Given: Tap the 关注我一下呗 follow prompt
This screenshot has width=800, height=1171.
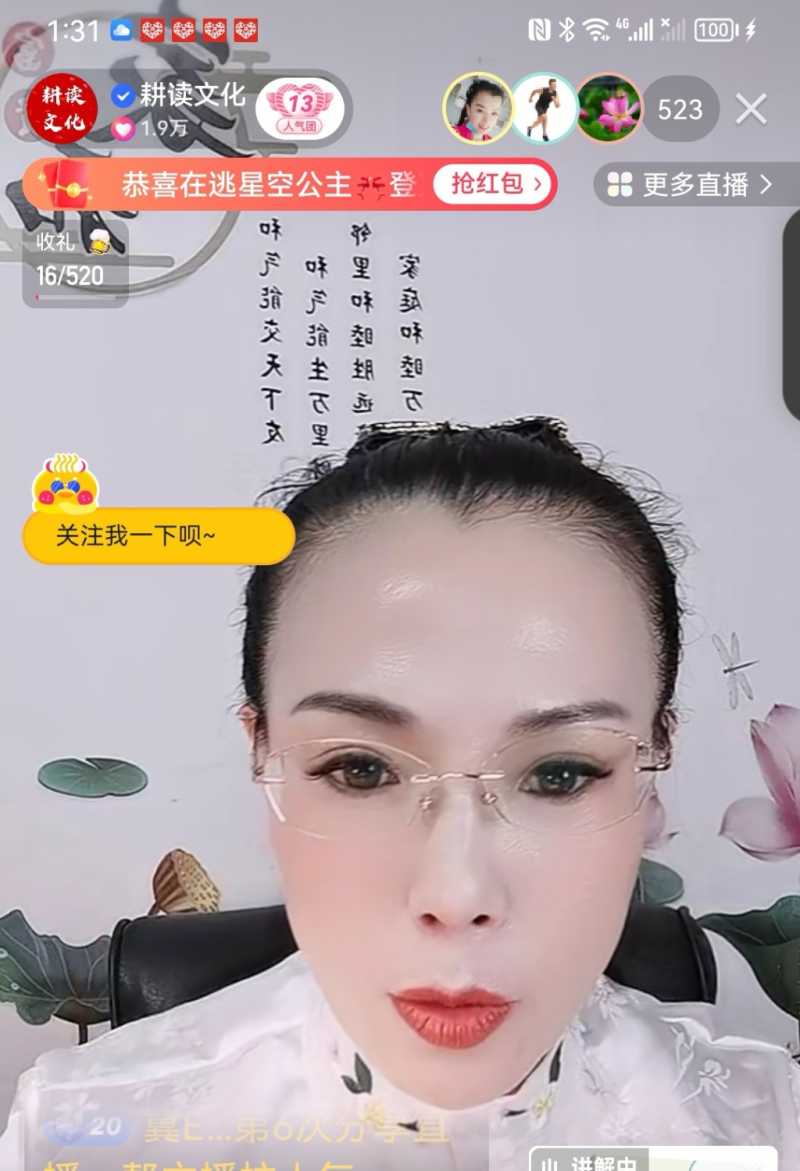Looking at the screenshot, I should [158, 536].
